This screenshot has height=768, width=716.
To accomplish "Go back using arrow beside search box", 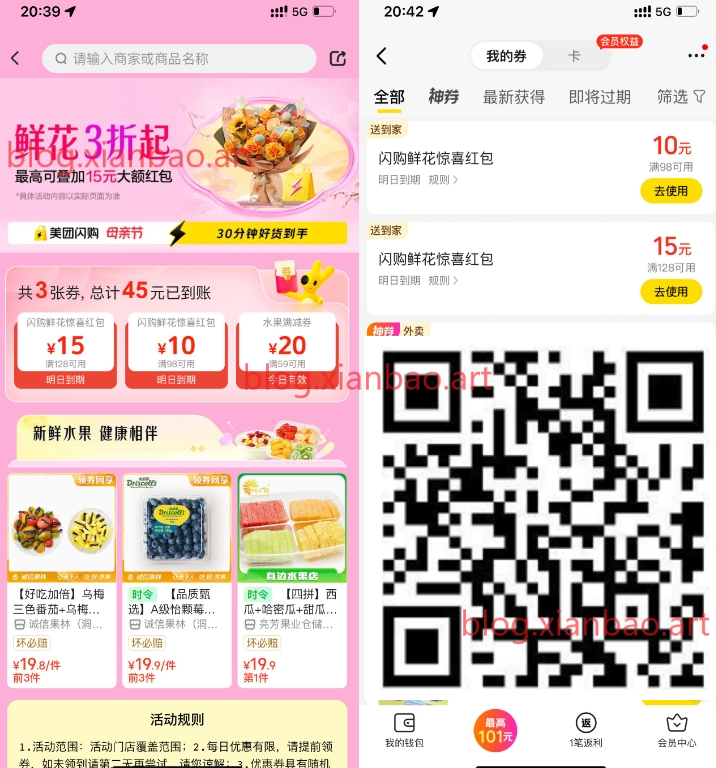I will (15, 59).
